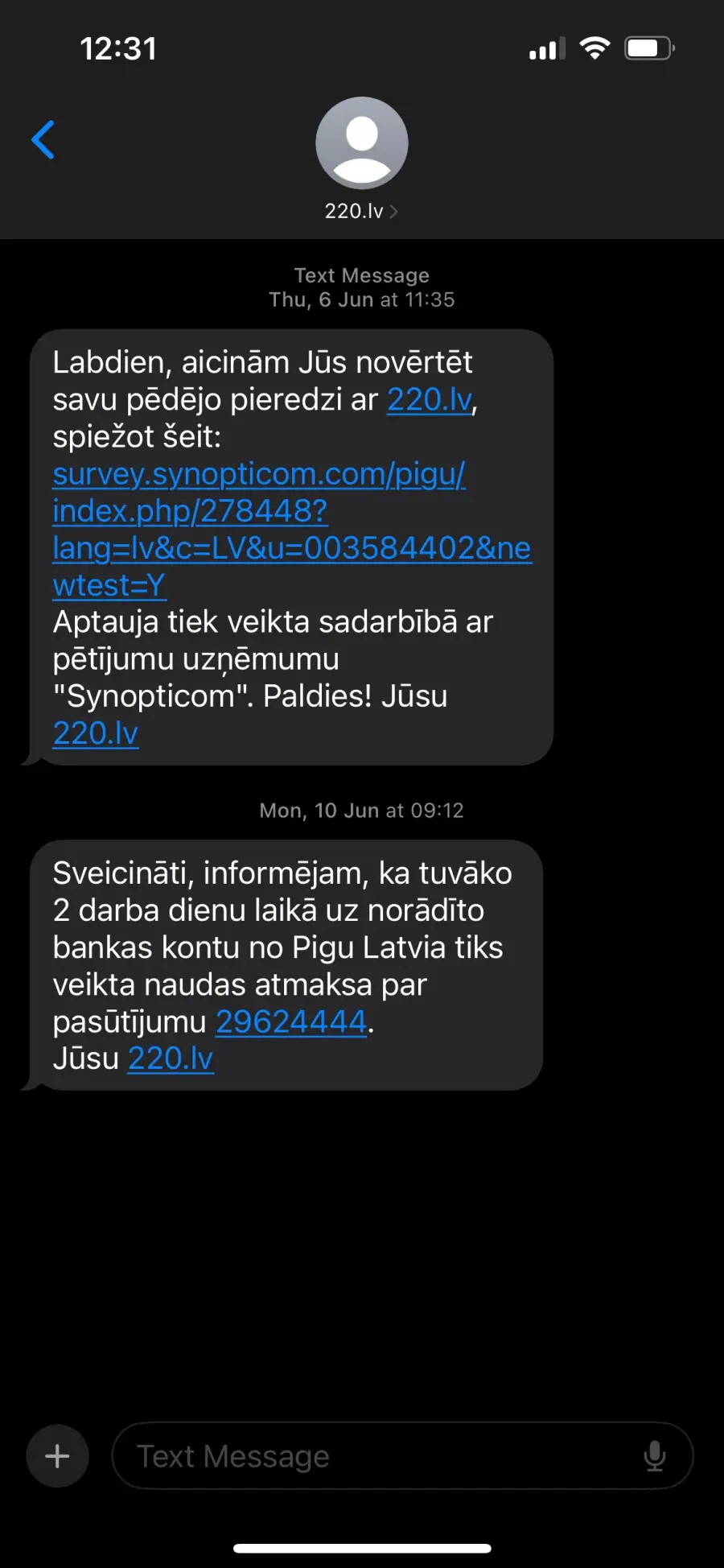724x1568 pixels.
Task: Go back to the conversations list
Action: pos(43,140)
